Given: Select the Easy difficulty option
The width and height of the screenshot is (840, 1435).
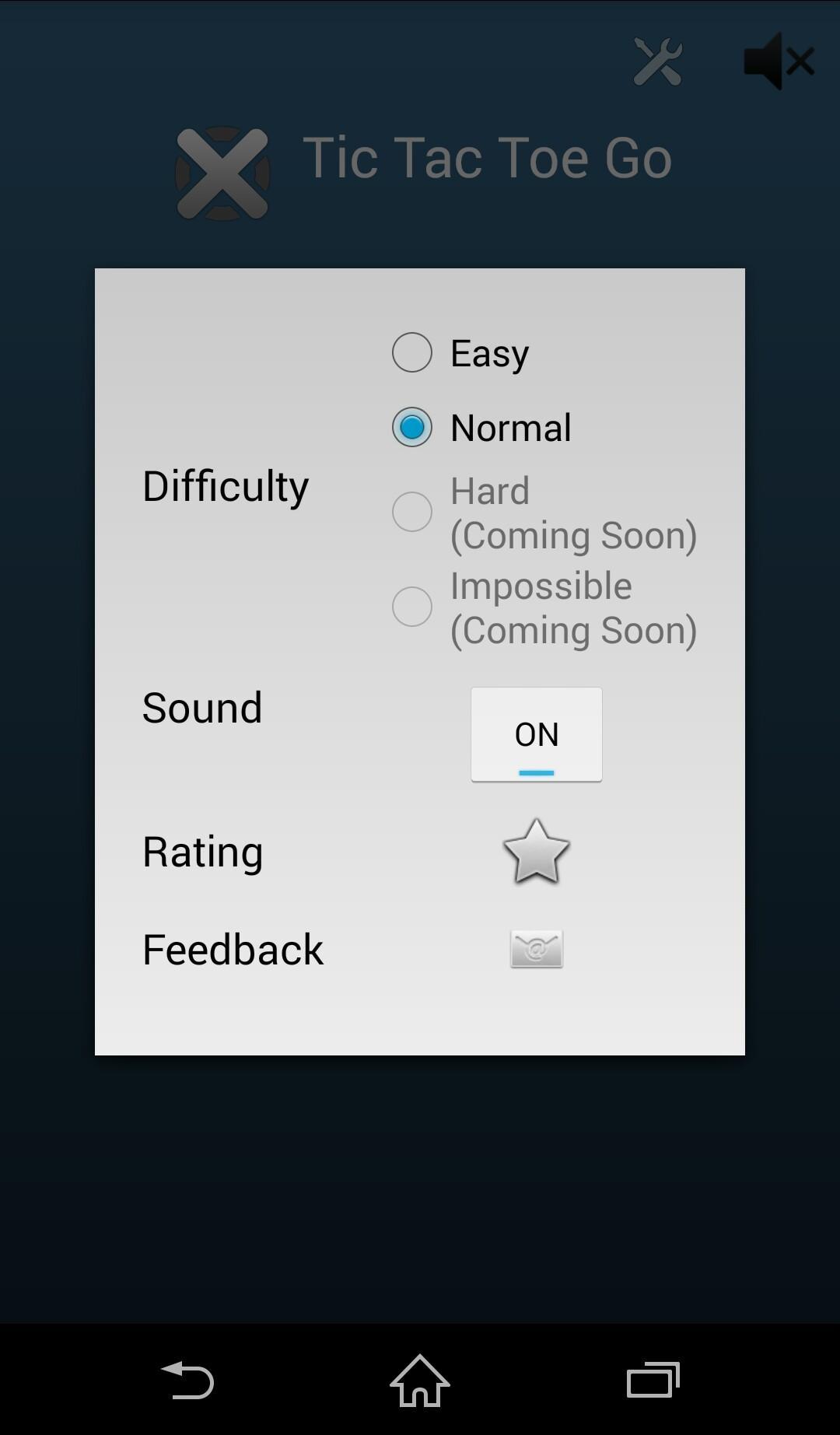Looking at the screenshot, I should click(x=412, y=352).
